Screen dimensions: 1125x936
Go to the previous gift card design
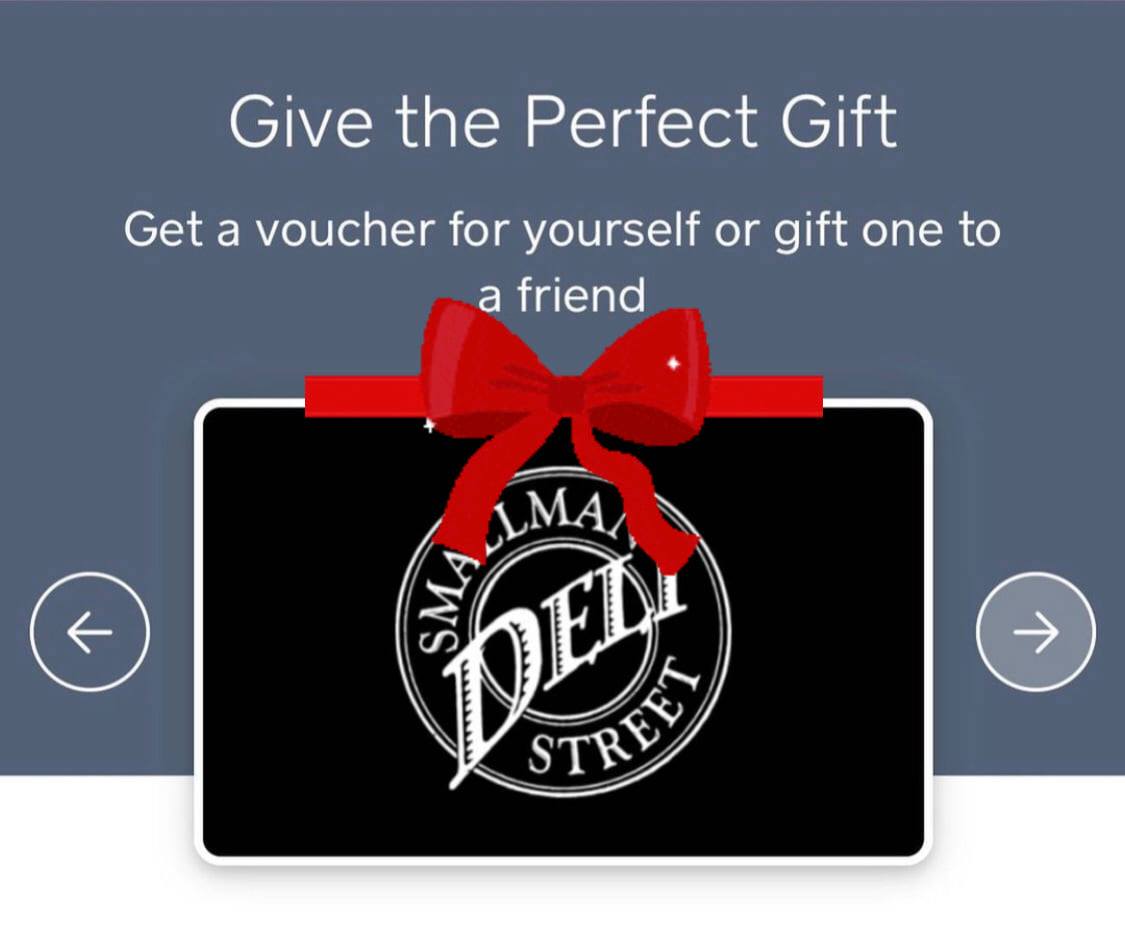90,632
